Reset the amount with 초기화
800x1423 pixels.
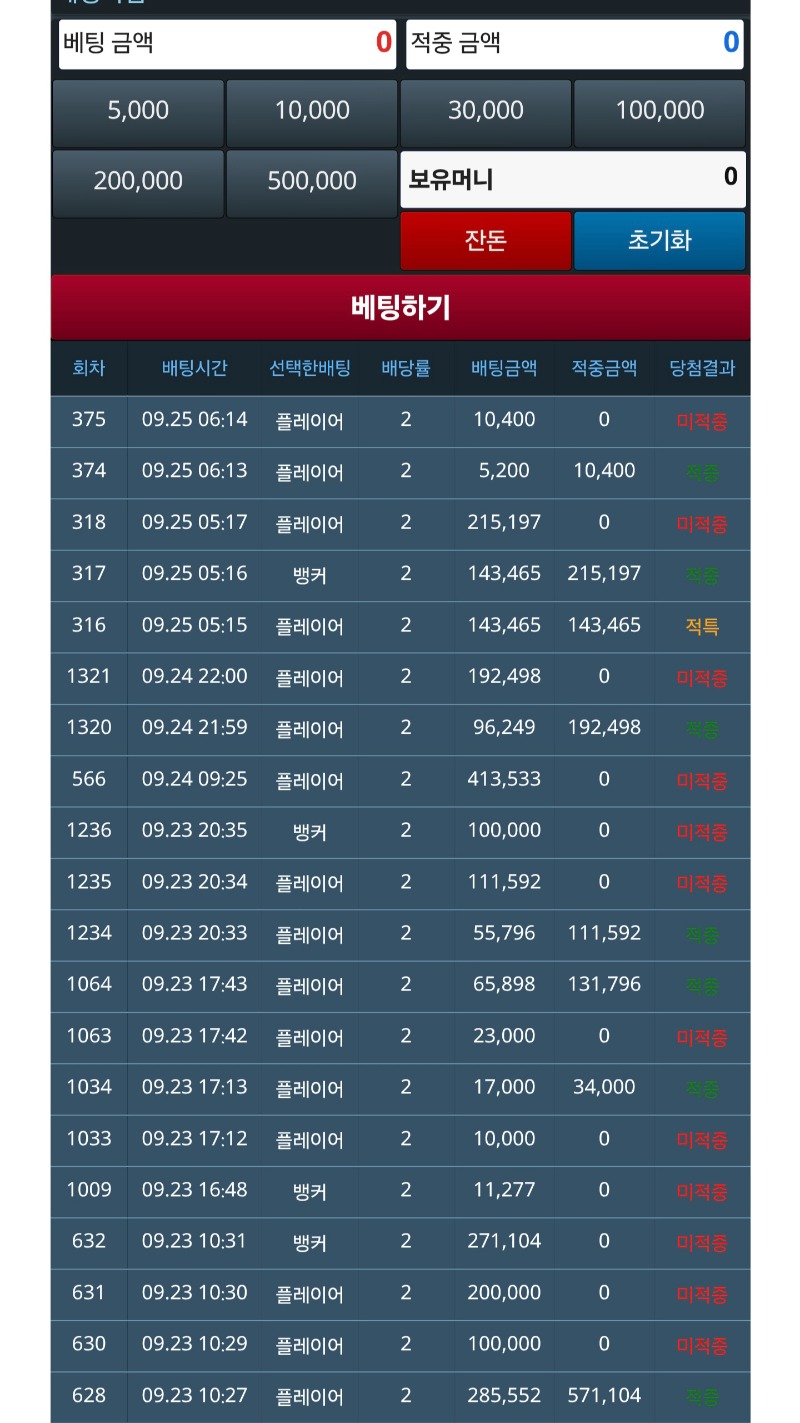pyautogui.click(x=660, y=241)
